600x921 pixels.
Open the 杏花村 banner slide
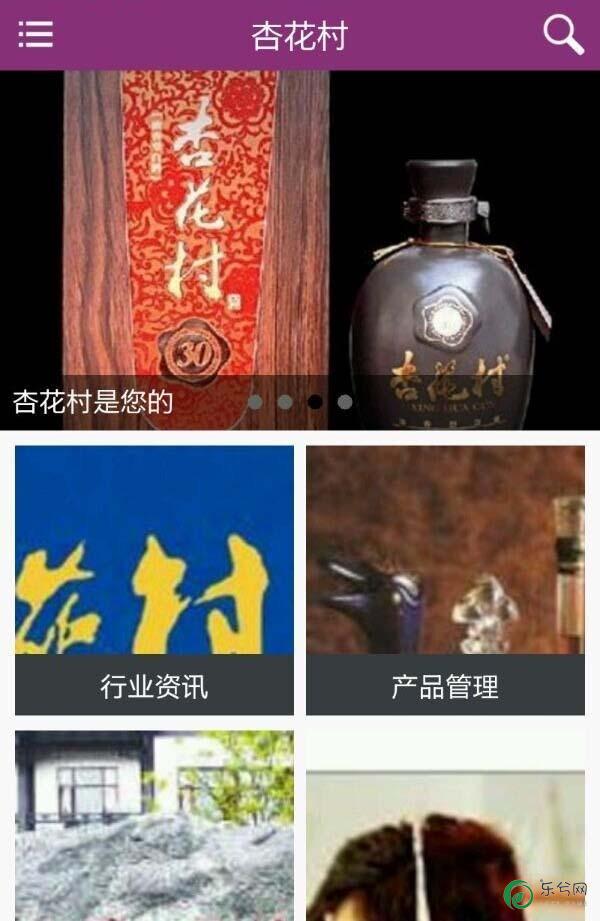point(300,230)
